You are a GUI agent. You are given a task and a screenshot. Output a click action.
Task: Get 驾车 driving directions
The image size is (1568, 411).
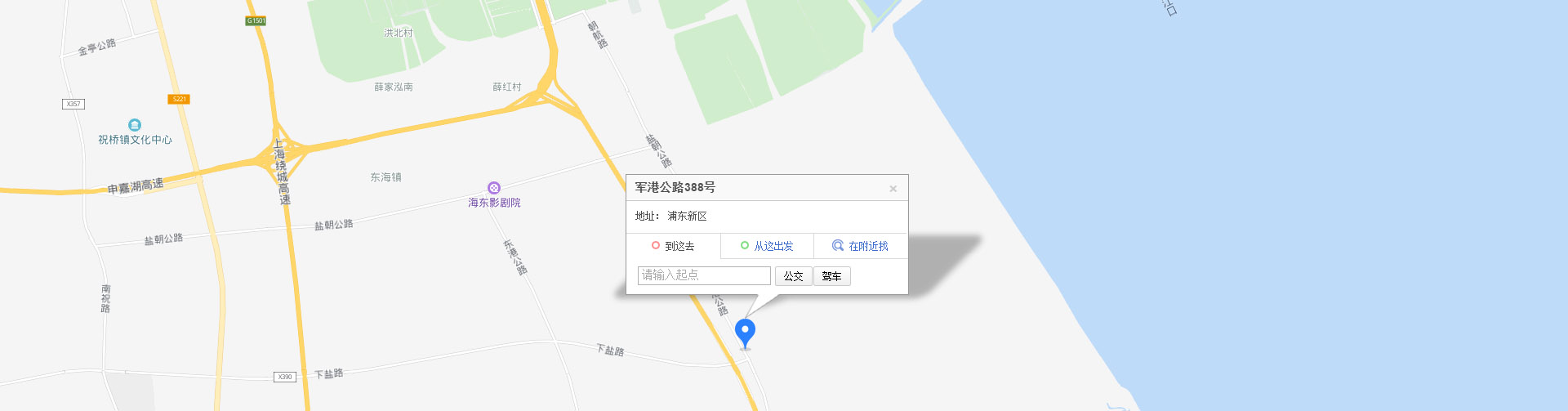(831, 276)
